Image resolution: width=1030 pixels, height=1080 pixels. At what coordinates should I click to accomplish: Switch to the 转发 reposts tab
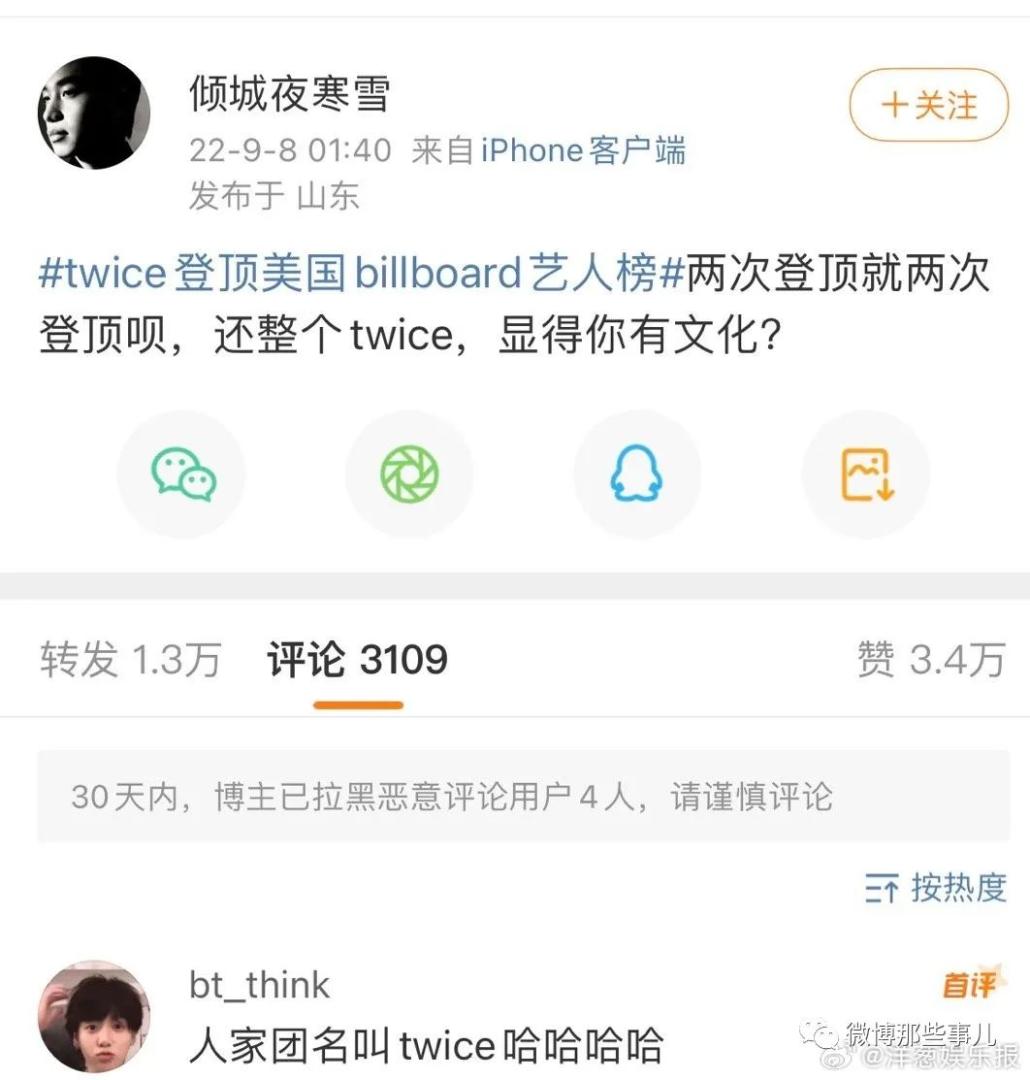[x=130, y=660]
